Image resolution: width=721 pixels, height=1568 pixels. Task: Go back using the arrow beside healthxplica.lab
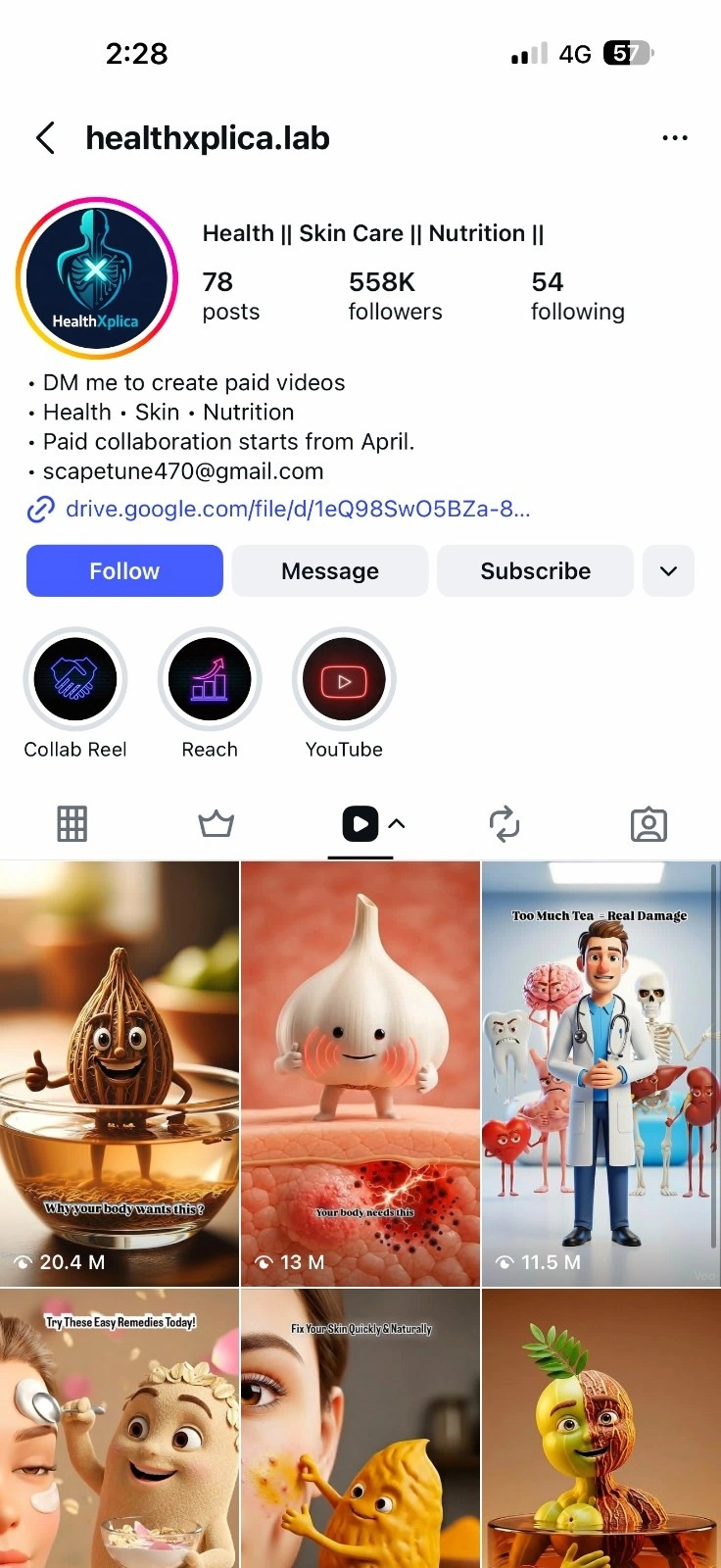pyautogui.click(x=45, y=138)
